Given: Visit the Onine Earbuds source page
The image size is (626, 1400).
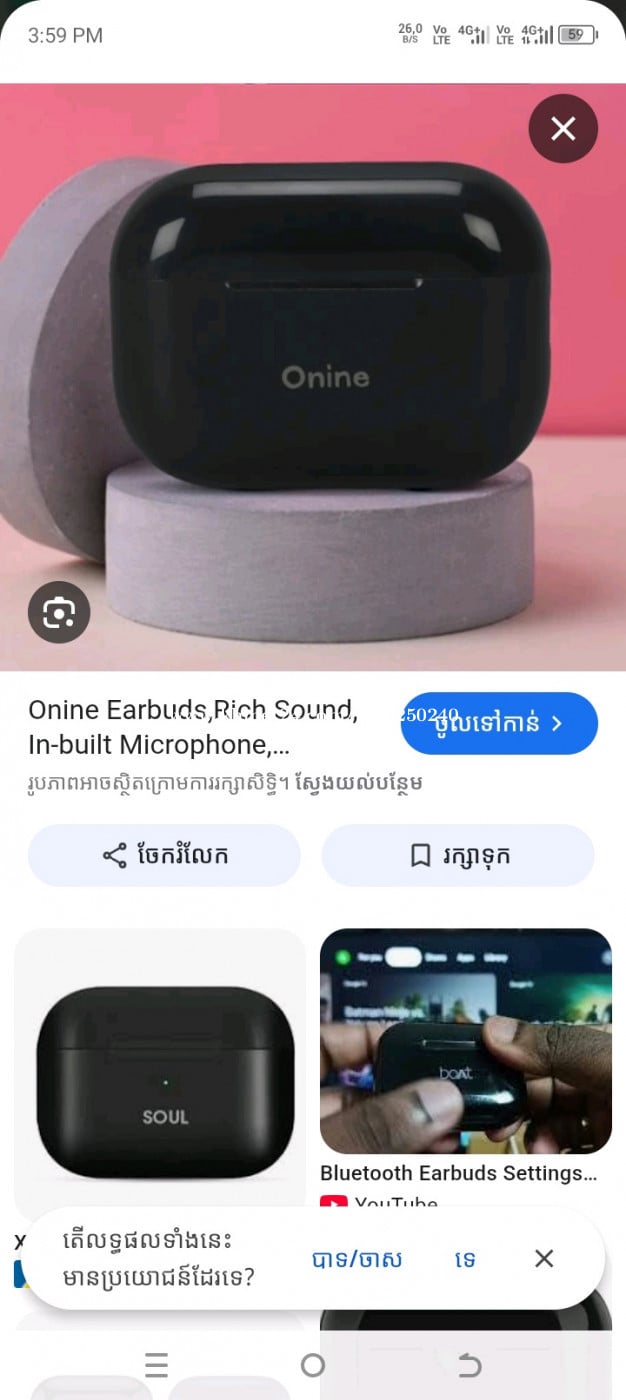Looking at the screenshot, I should click(x=499, y=723).
